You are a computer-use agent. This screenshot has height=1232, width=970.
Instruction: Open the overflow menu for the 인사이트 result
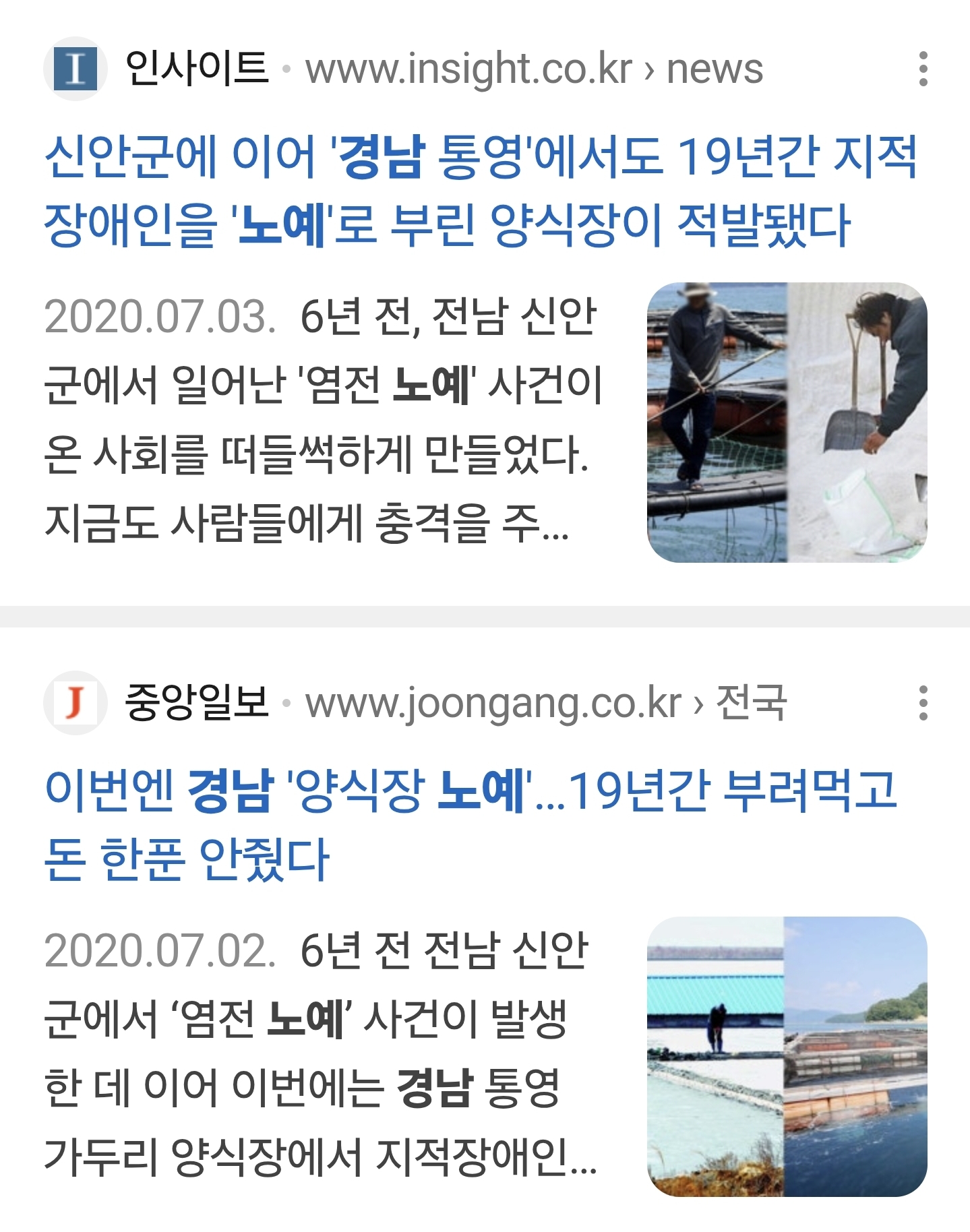pyautogui.click(x=923, y=69)
